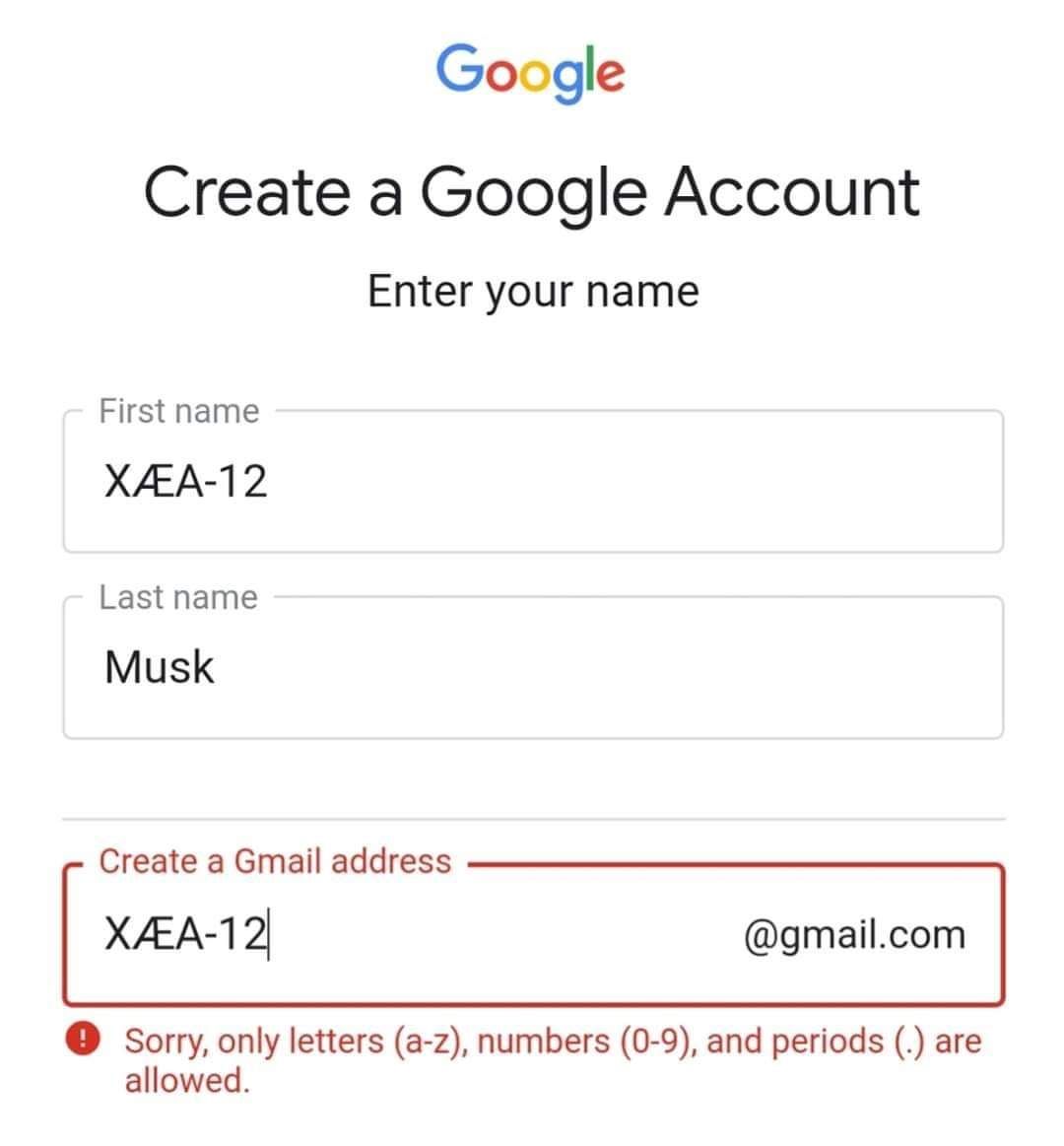Viewport: 1064px width, 1146px height.
Task: Edit the First name field
Action: (x=533, y=481)
